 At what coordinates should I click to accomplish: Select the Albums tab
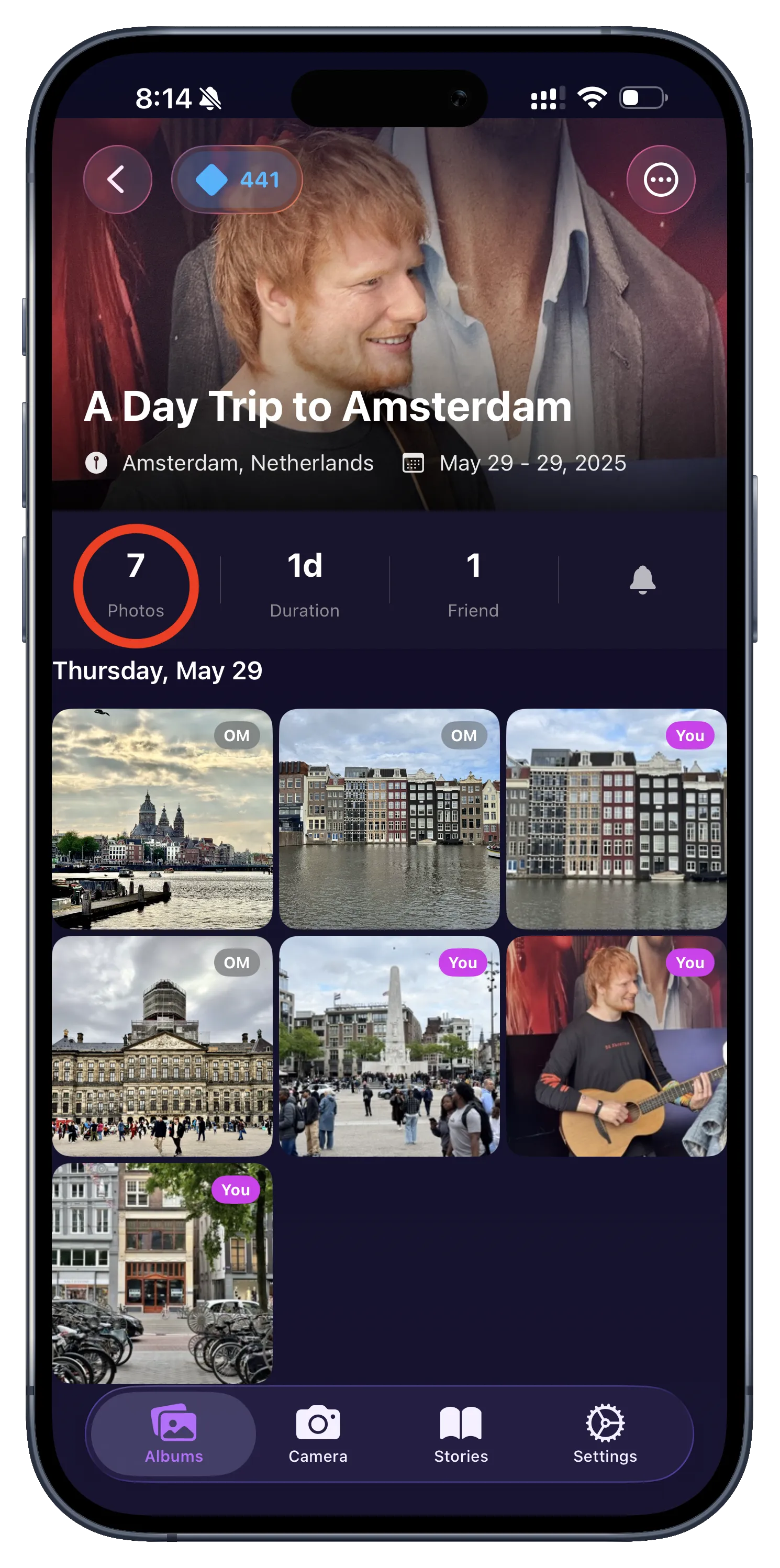click(x=173, y=1434)
